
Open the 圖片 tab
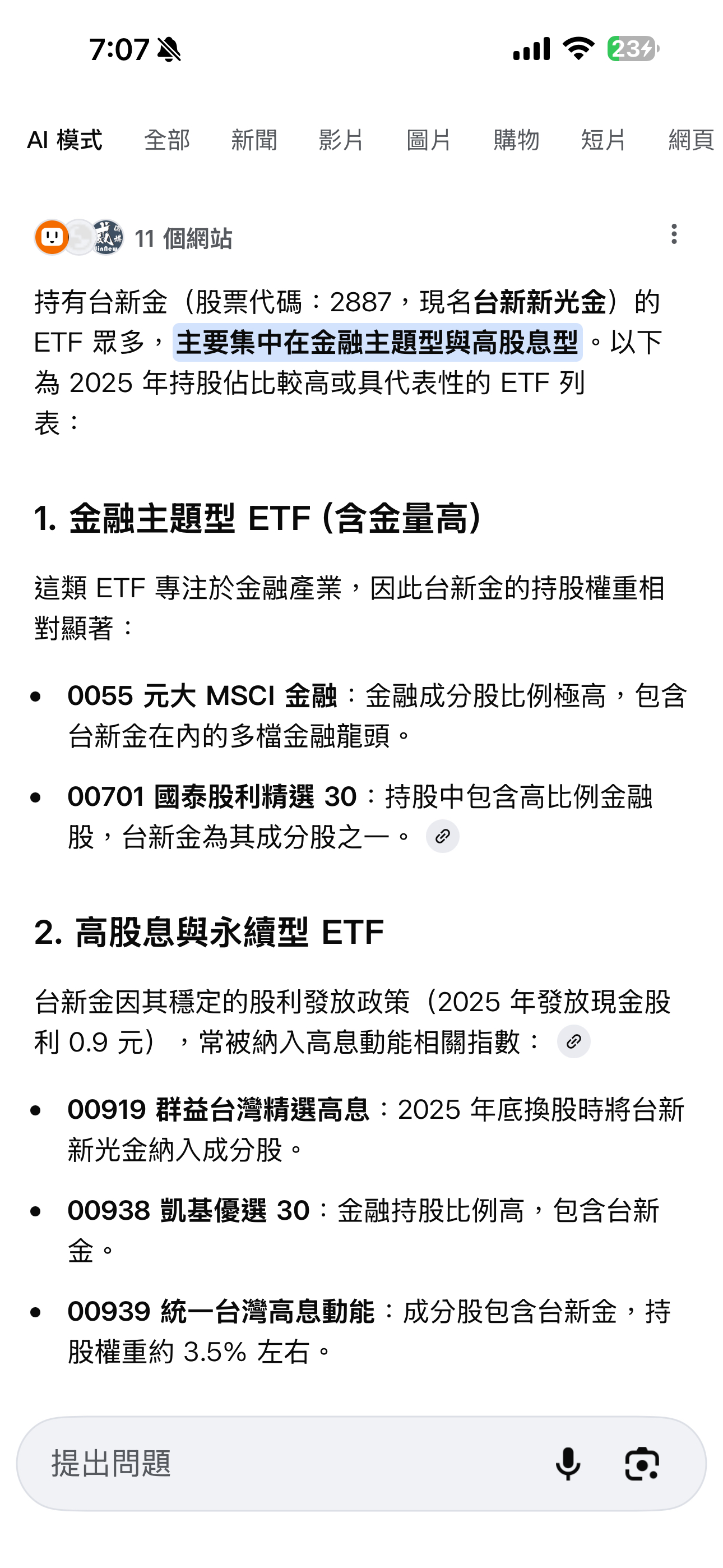coord(428,141)
